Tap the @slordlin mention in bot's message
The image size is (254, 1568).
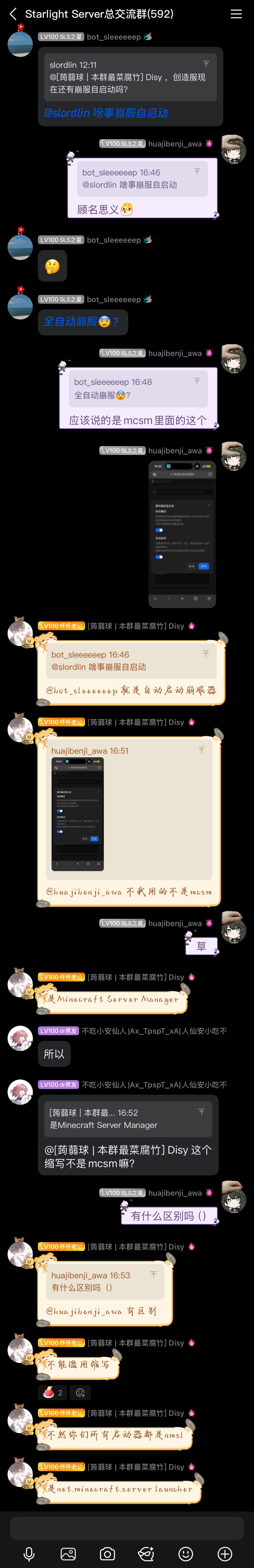(67, 113)
